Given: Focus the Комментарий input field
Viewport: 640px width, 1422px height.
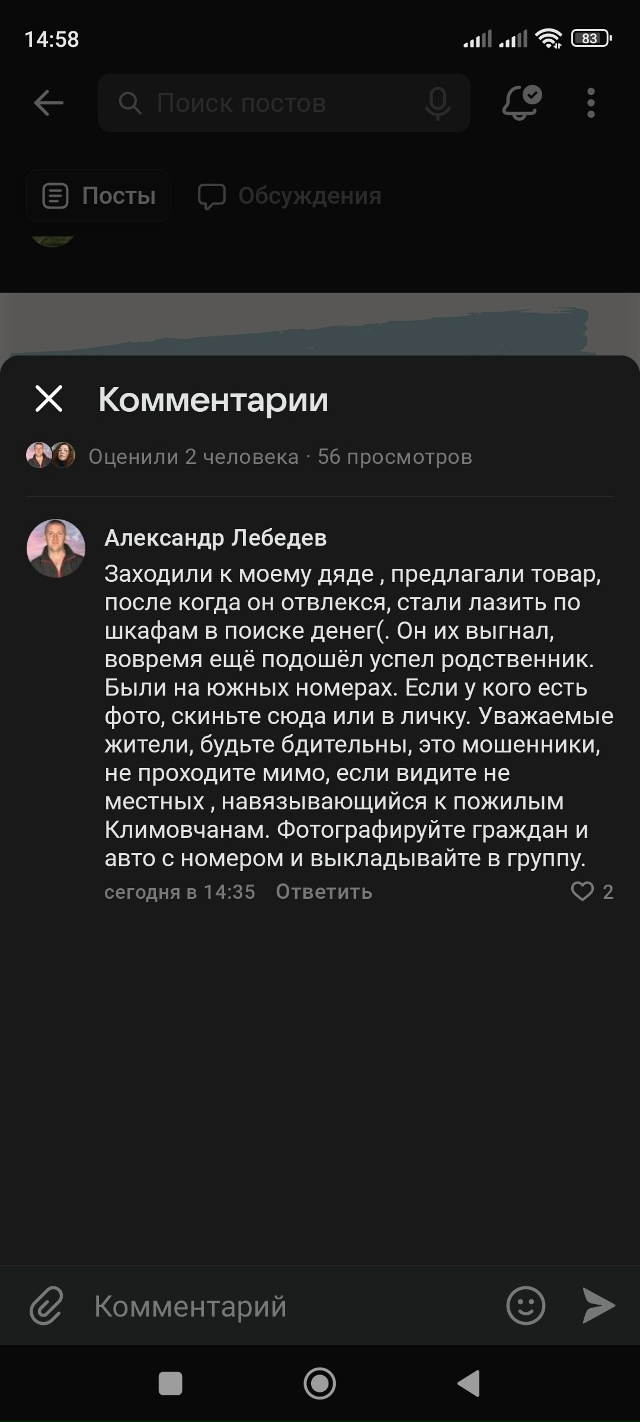Looking at the screenshot, I should click(290, 1306).
